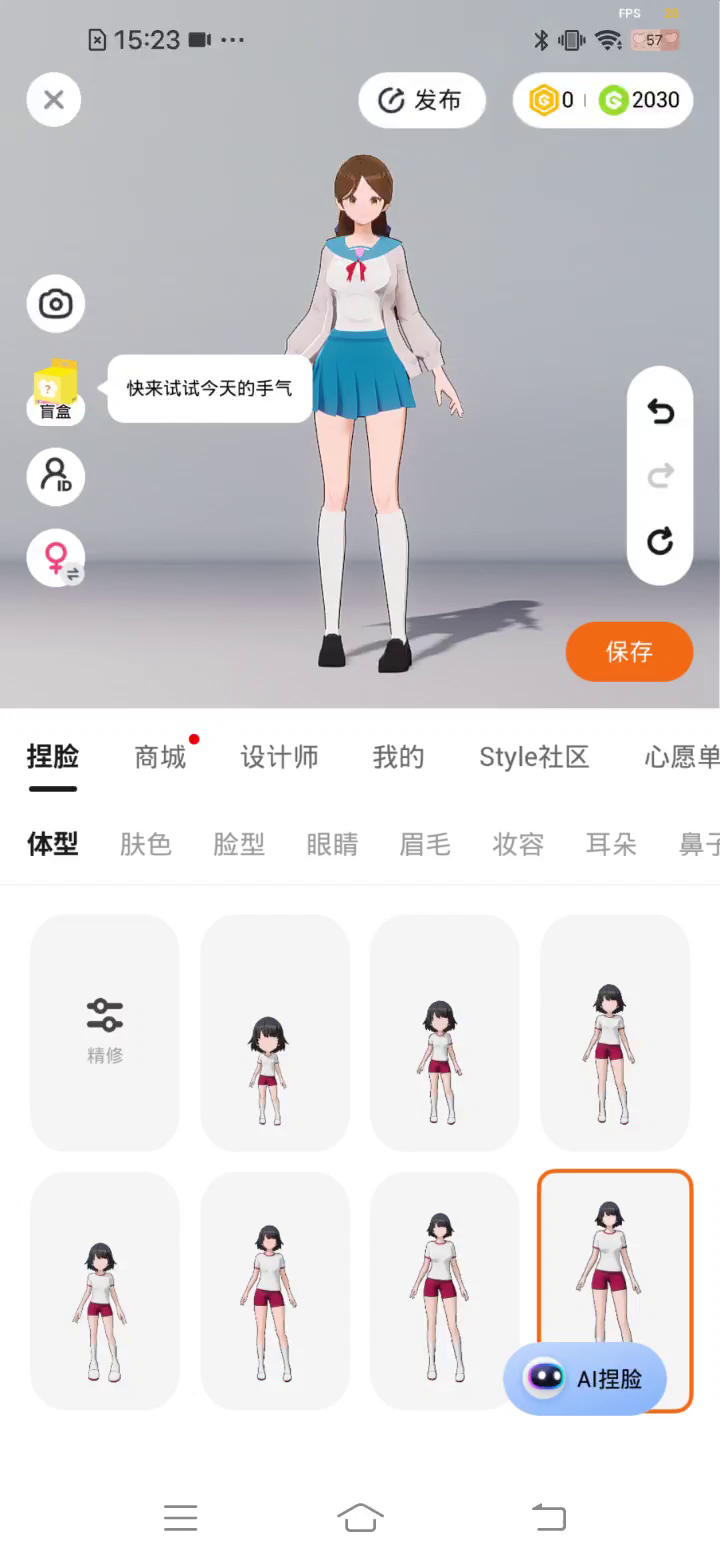Reset the avatar with the refresh icon
720x1560 pixels.
(x=660, y=542)
